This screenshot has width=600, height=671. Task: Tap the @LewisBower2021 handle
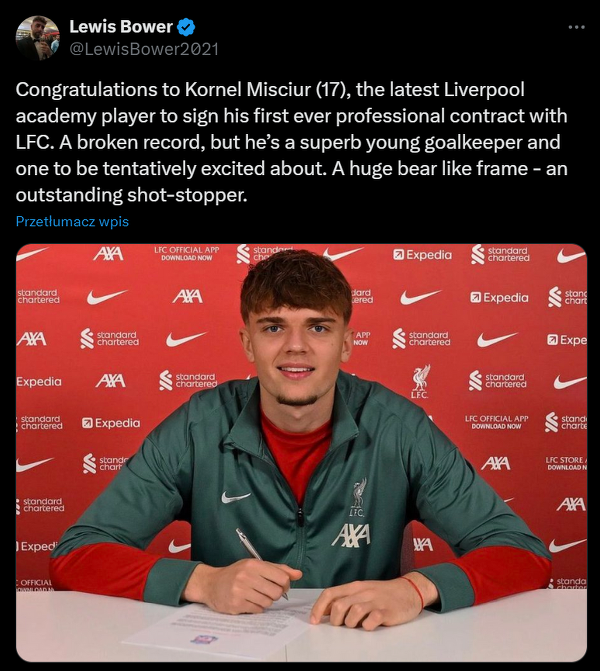[x=143, y=48]
